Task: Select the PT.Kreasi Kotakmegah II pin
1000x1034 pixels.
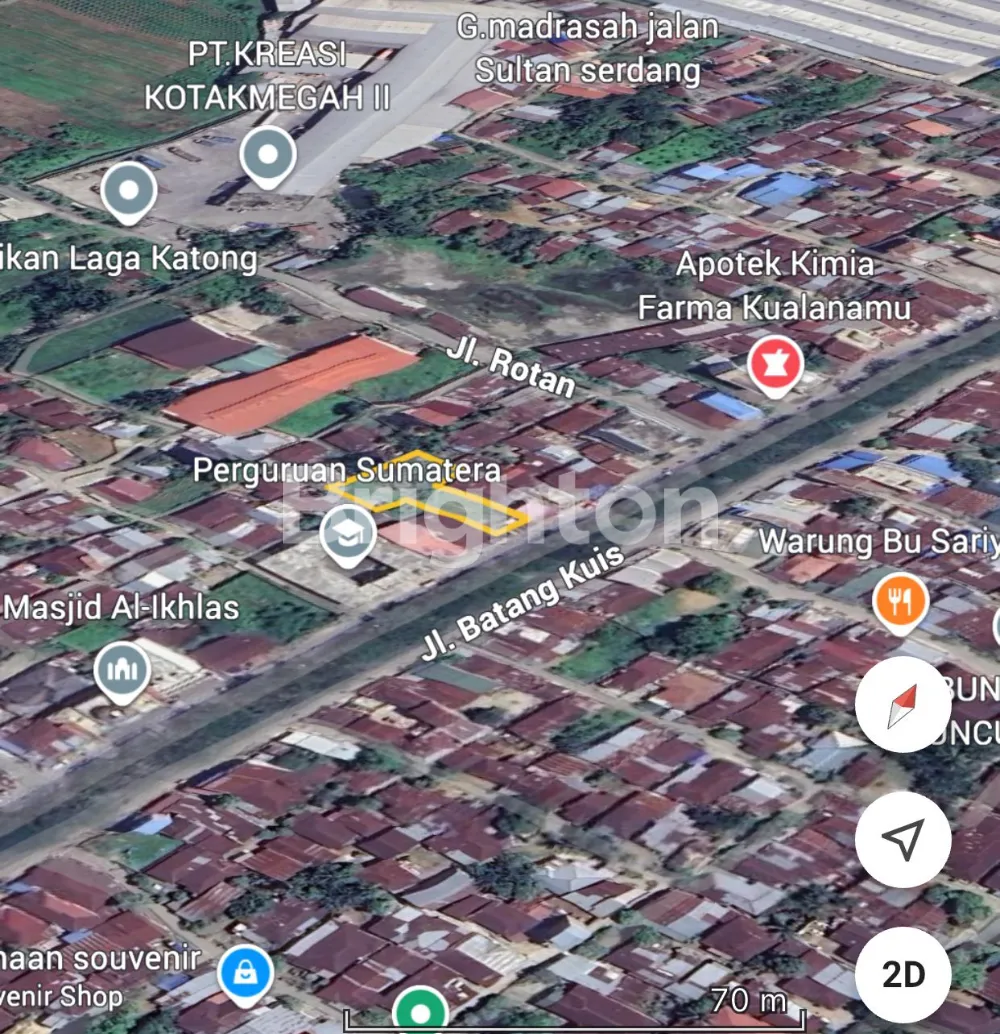Action: 268,155
